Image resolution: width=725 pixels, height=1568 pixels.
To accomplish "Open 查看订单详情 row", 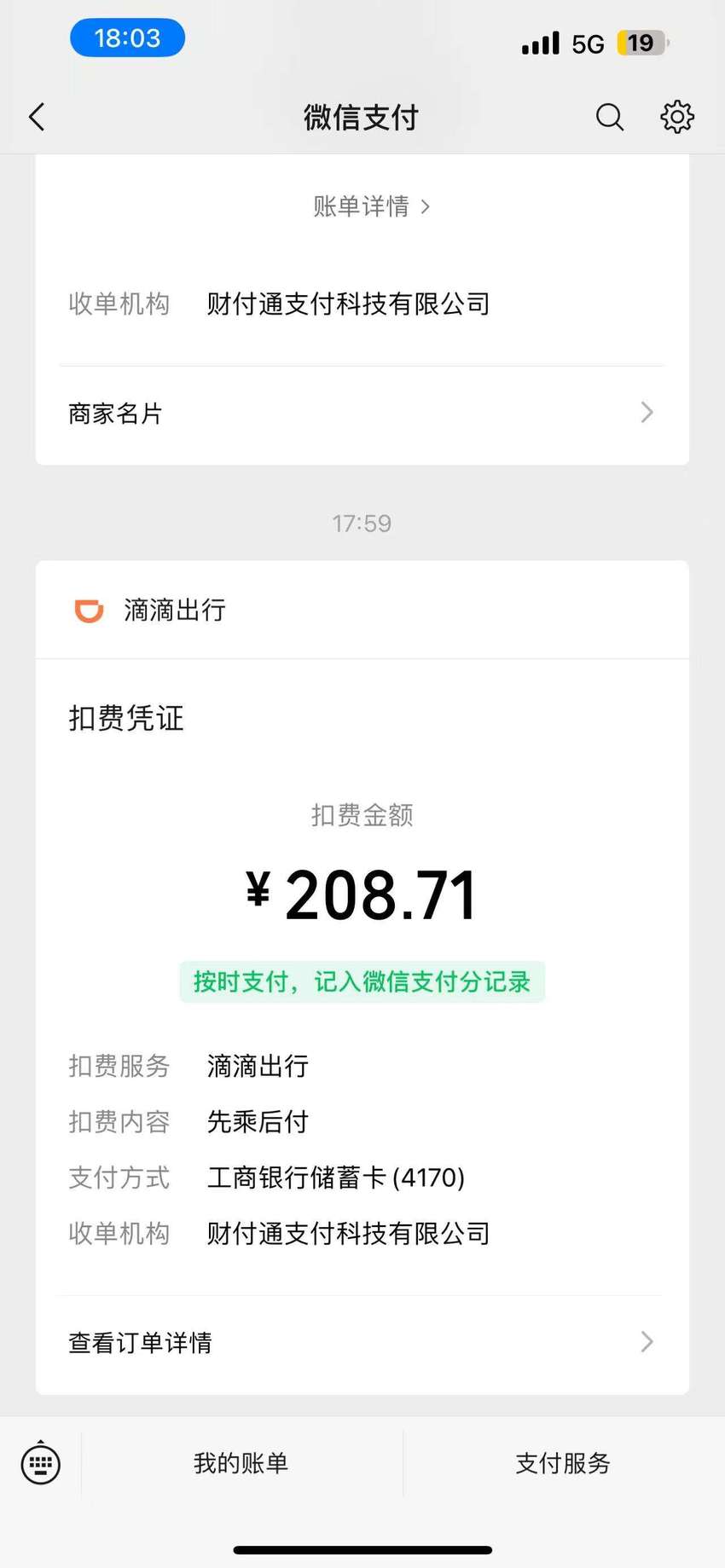I will tap(362, 1343).
